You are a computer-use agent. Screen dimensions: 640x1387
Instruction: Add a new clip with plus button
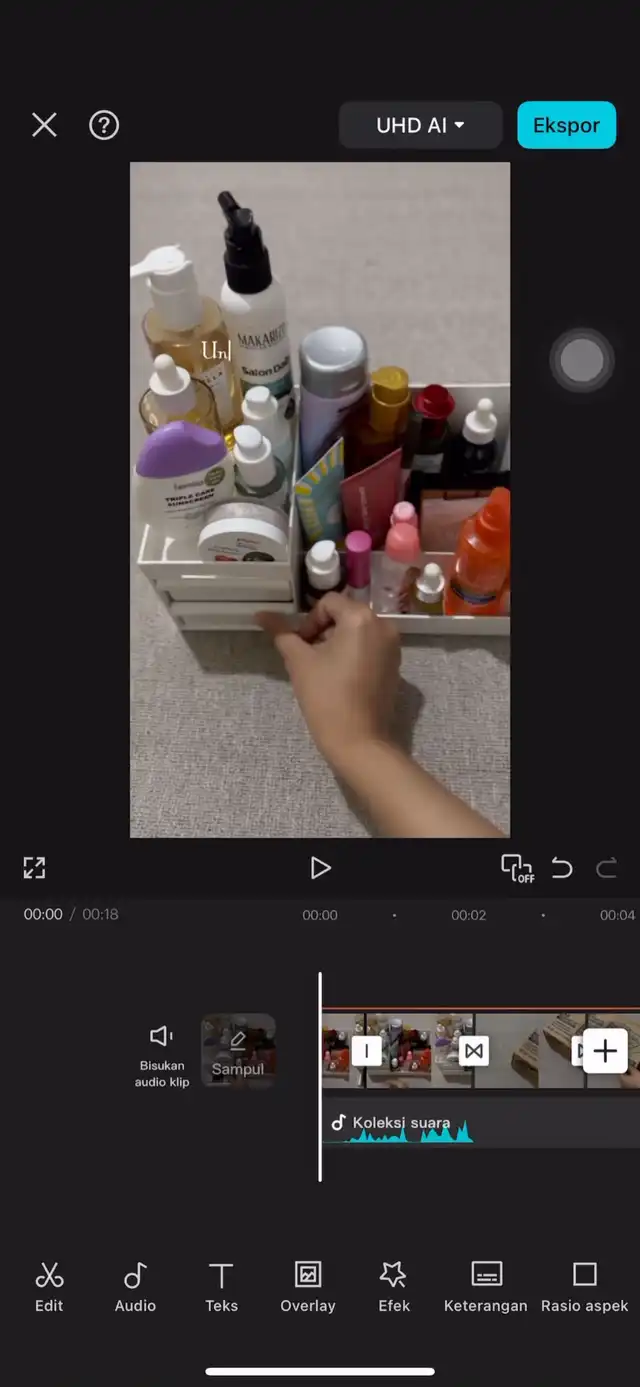coord(605,1051)
